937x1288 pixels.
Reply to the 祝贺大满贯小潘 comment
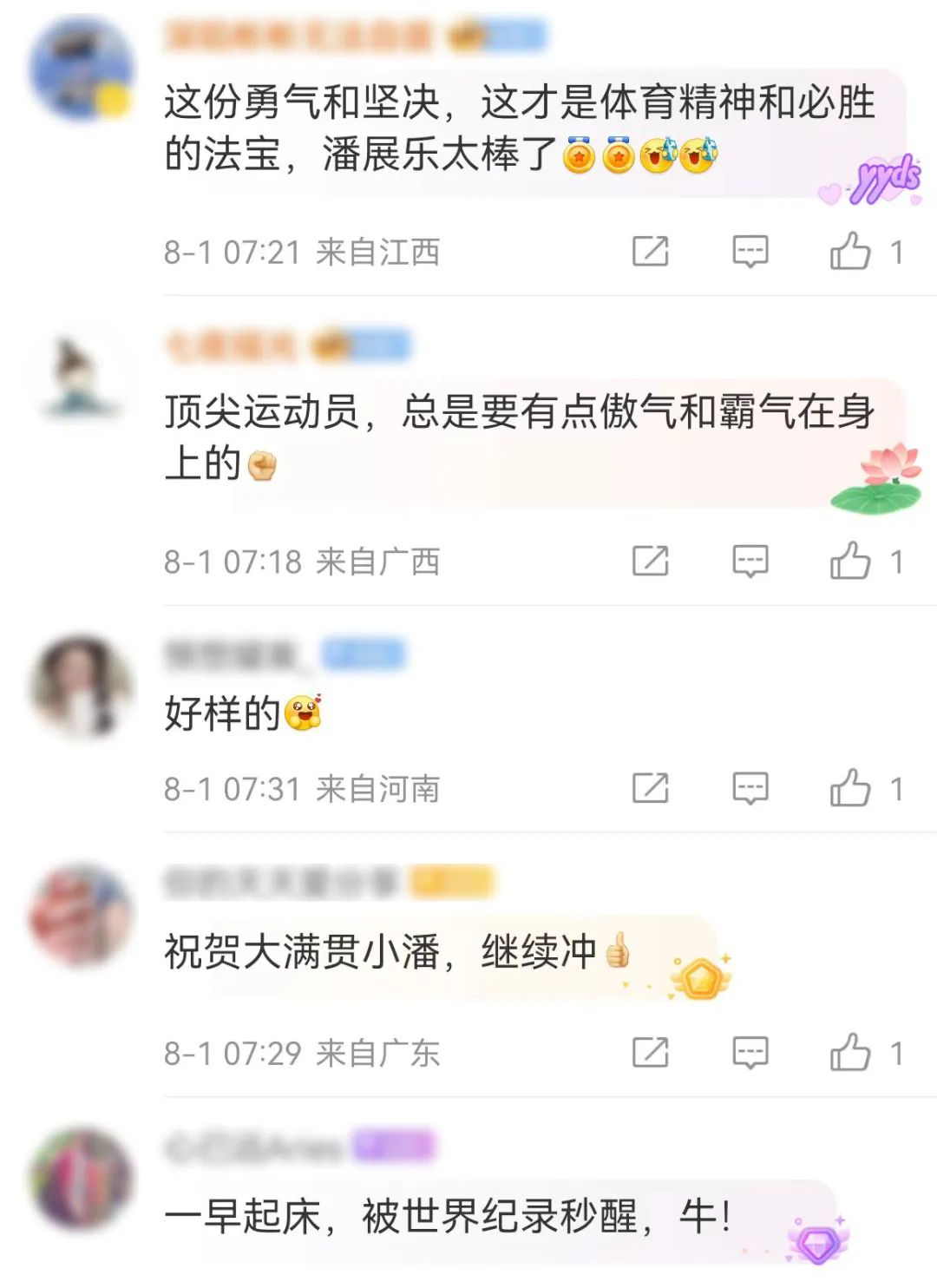(x=750, y=1053)
